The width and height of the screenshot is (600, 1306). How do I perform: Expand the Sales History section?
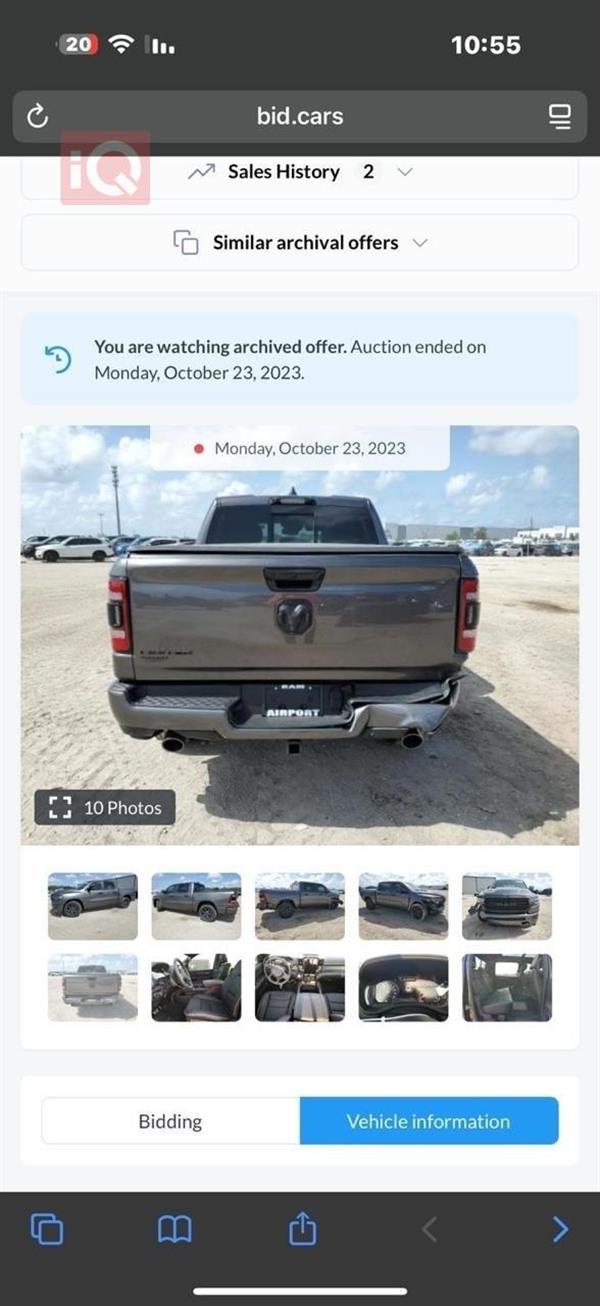pyautogui.click(x=300, y=172)
